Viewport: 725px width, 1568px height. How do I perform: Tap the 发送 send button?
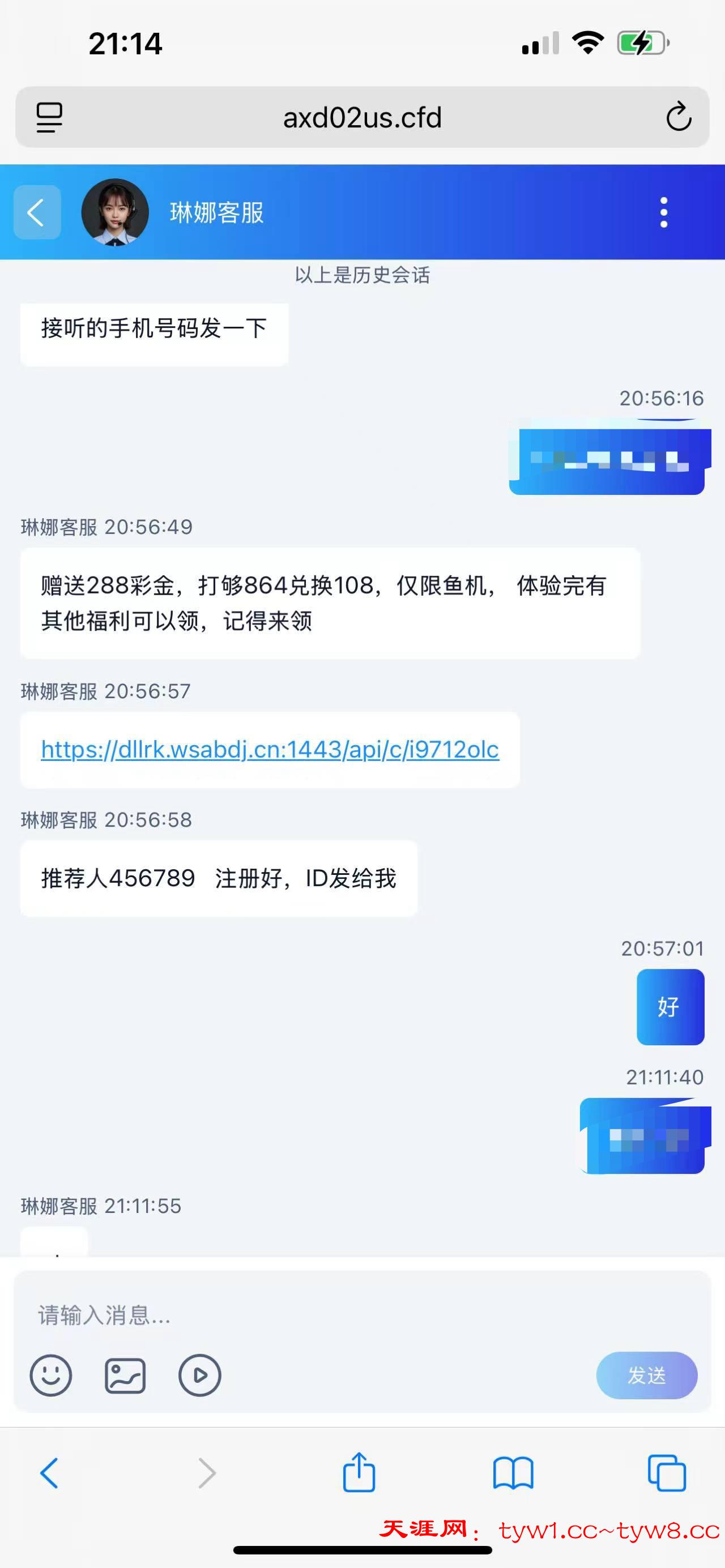pyautogui.click(x=646, y=1375)
